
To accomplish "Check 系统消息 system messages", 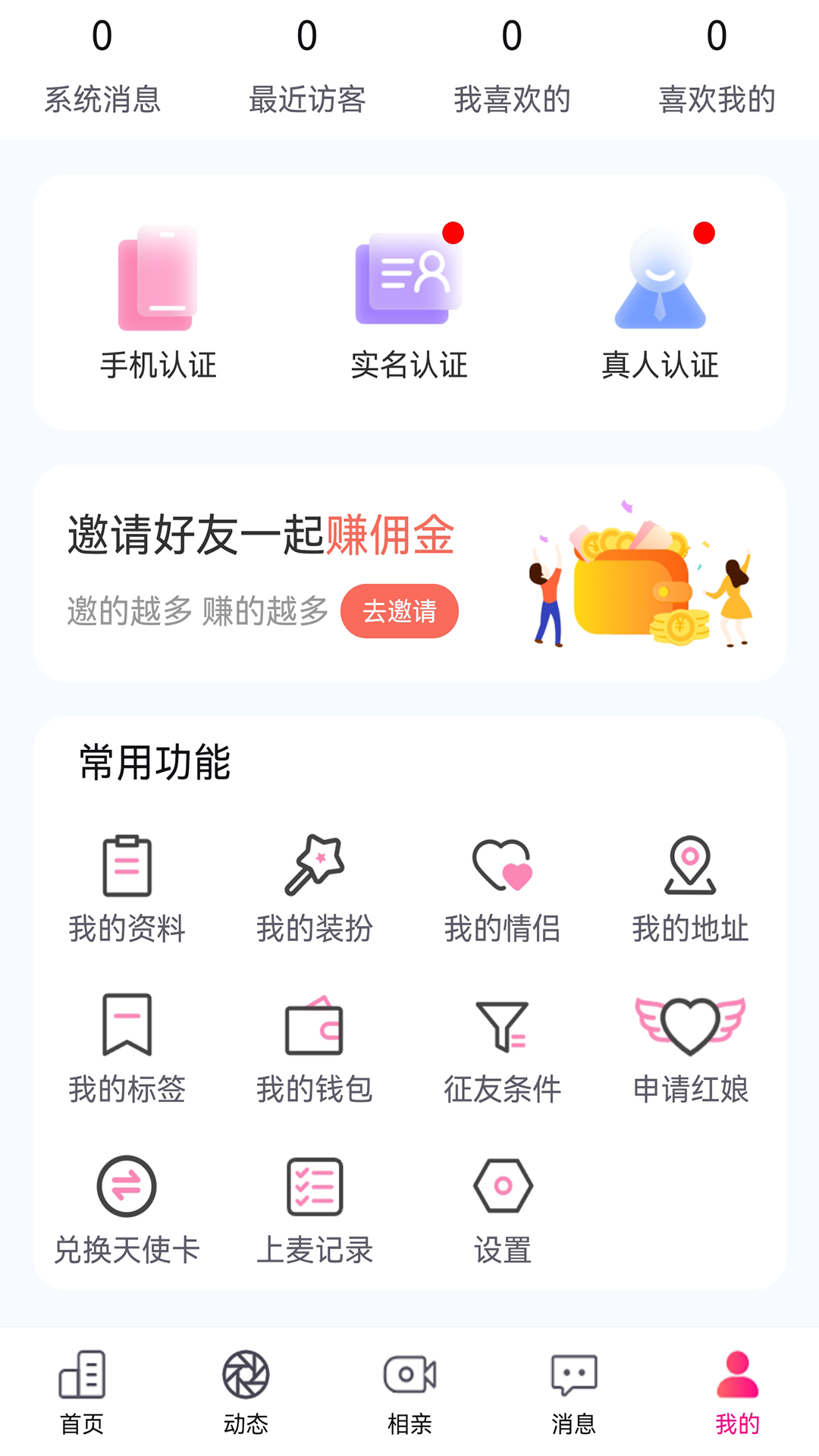I will pos(103,64).
